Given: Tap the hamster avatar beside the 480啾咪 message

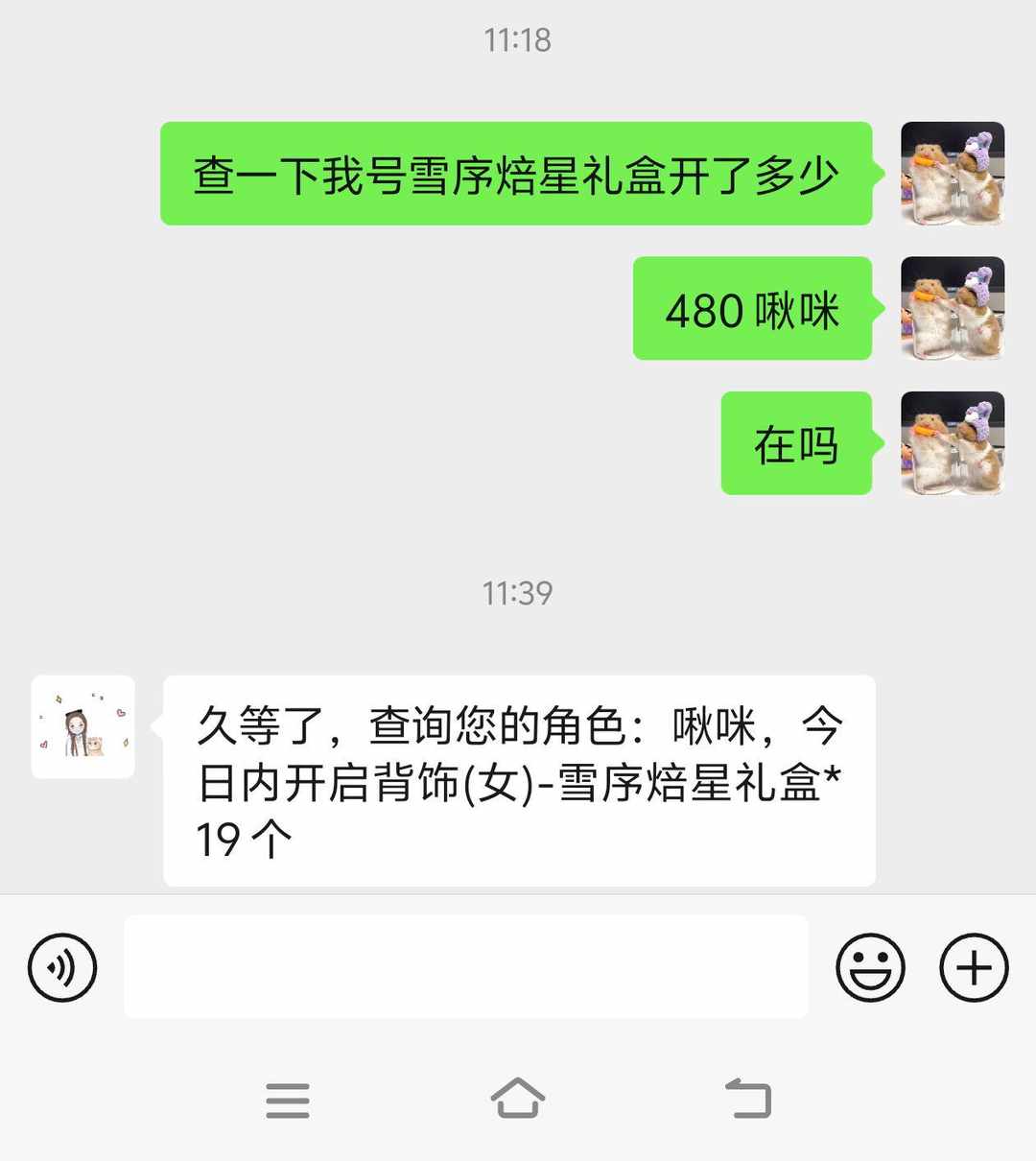Looking at the screenshot, I should pyautogui.click(x=953, y=309).
